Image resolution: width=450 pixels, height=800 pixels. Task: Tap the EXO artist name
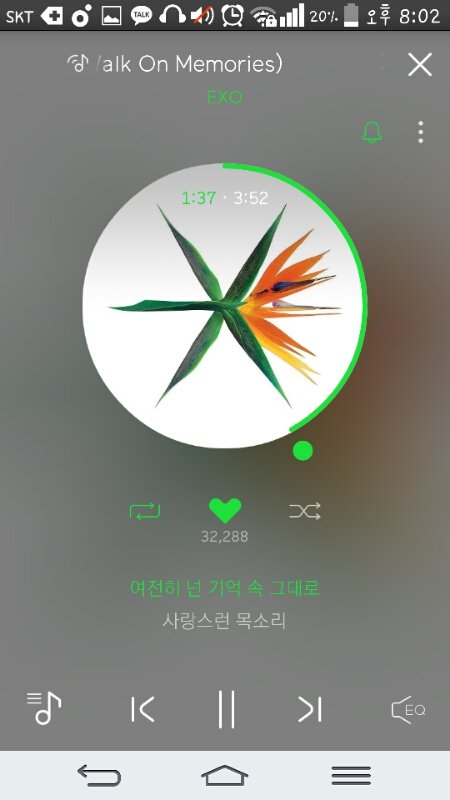coord(224,97)
